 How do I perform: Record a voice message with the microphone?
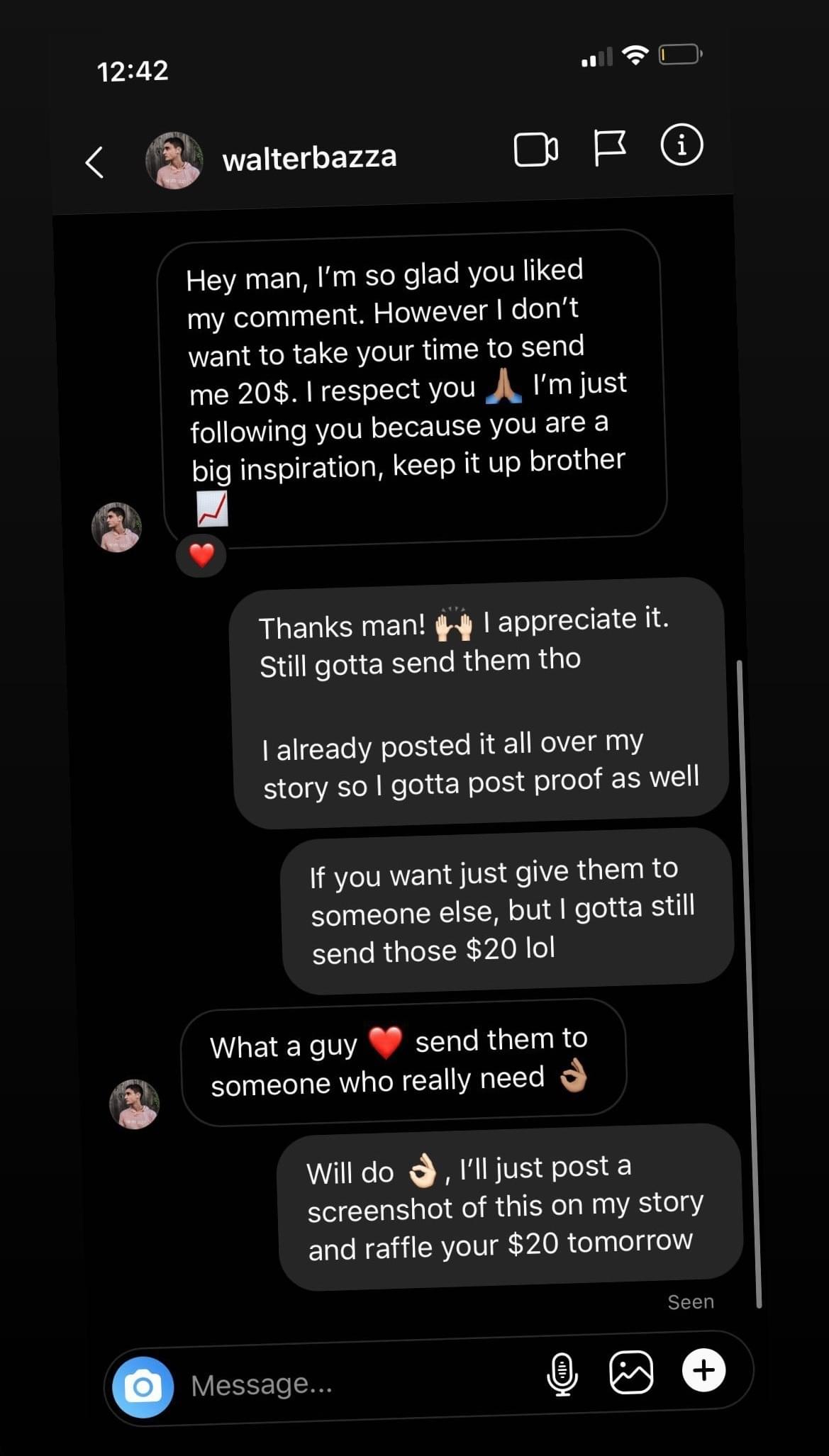[562, 1374]
